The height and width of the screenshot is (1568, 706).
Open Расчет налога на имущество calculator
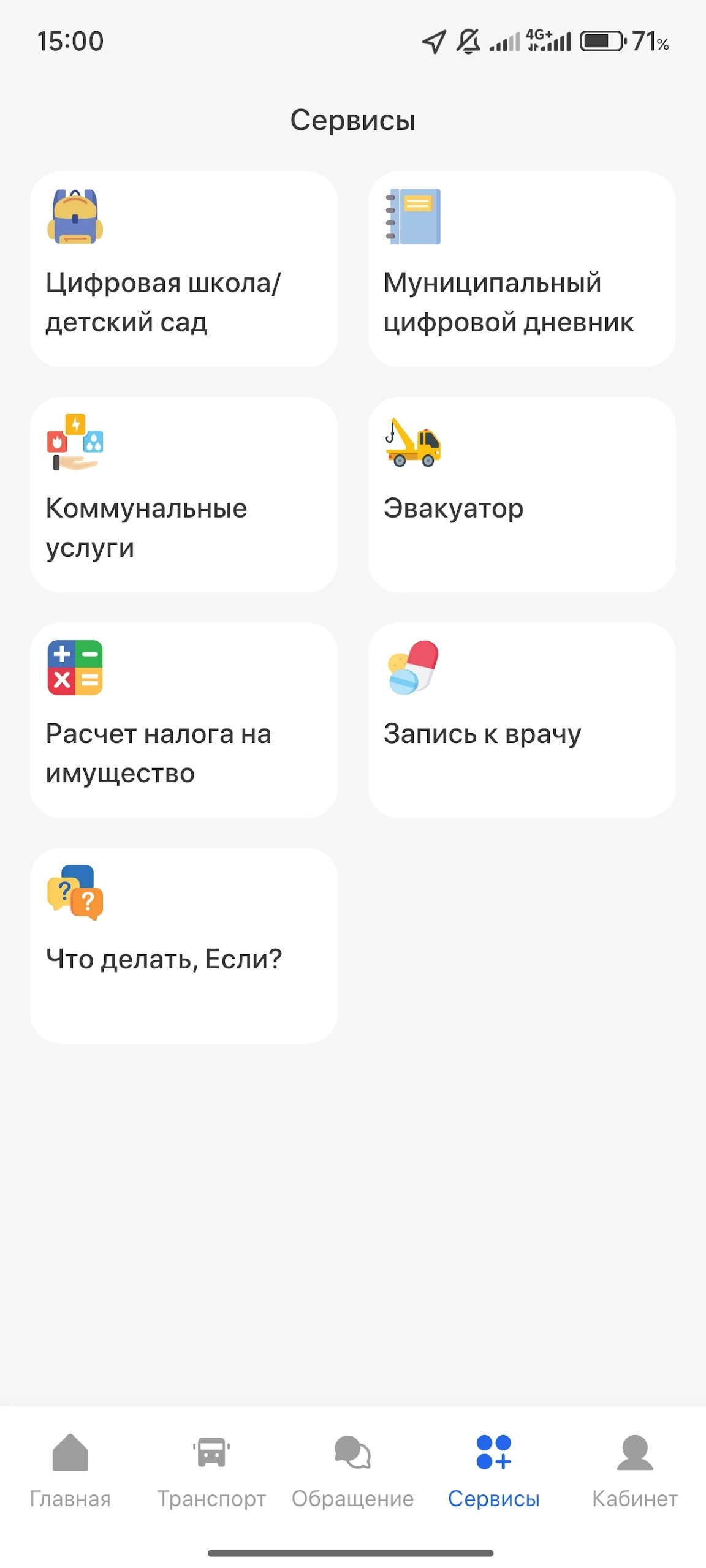(184, 720)
